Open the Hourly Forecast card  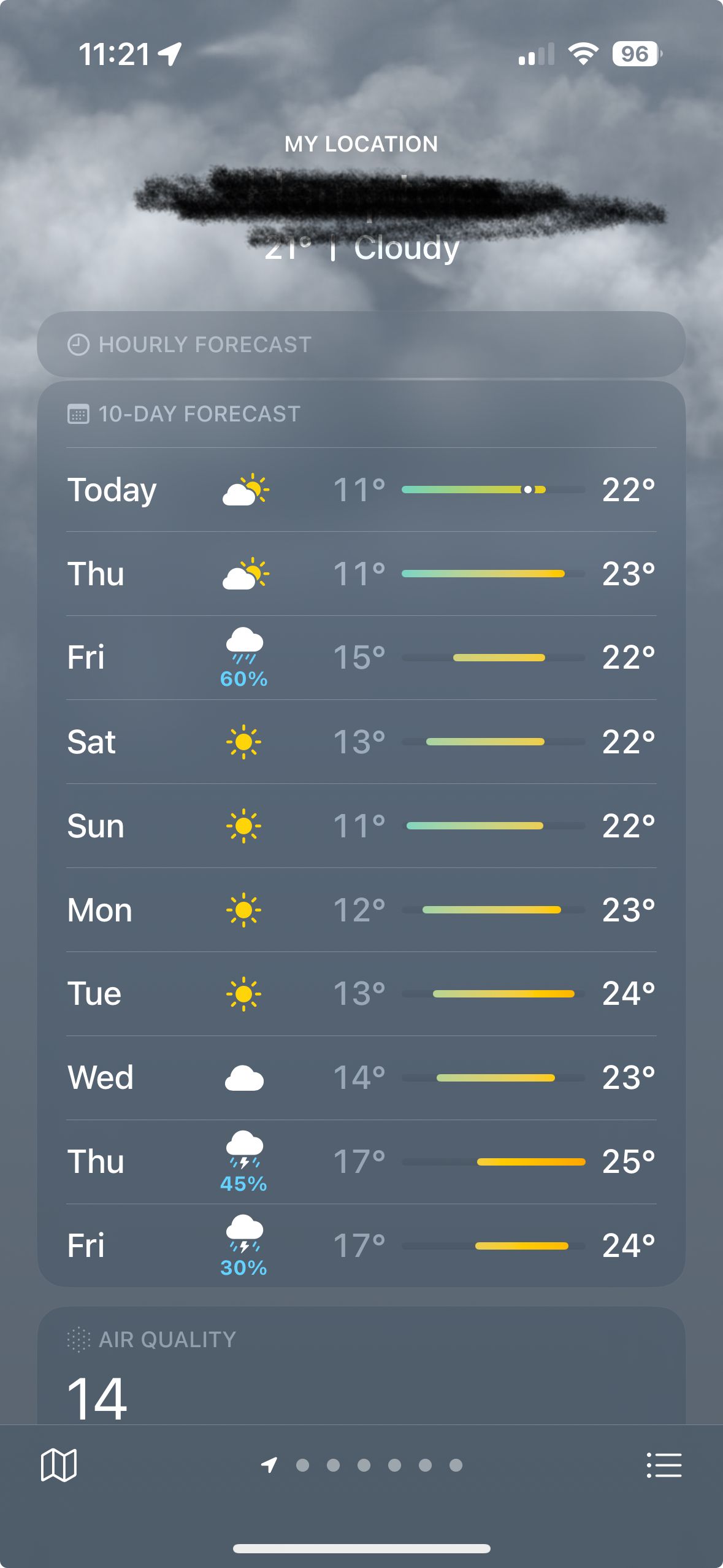point(361,344)
